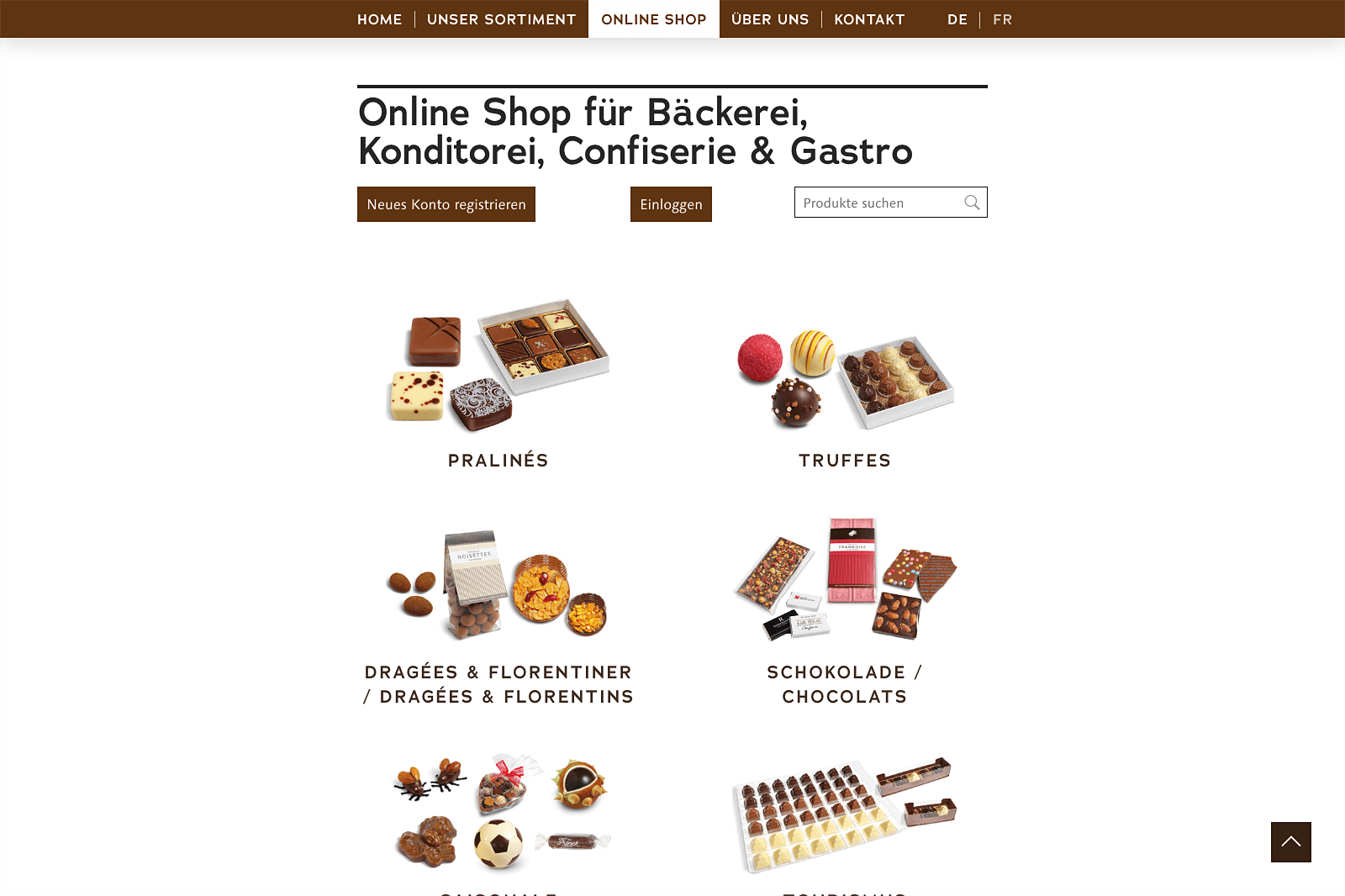Jump back to top with arrow button
This screenshot has width=1345, height=896.
1290,841
